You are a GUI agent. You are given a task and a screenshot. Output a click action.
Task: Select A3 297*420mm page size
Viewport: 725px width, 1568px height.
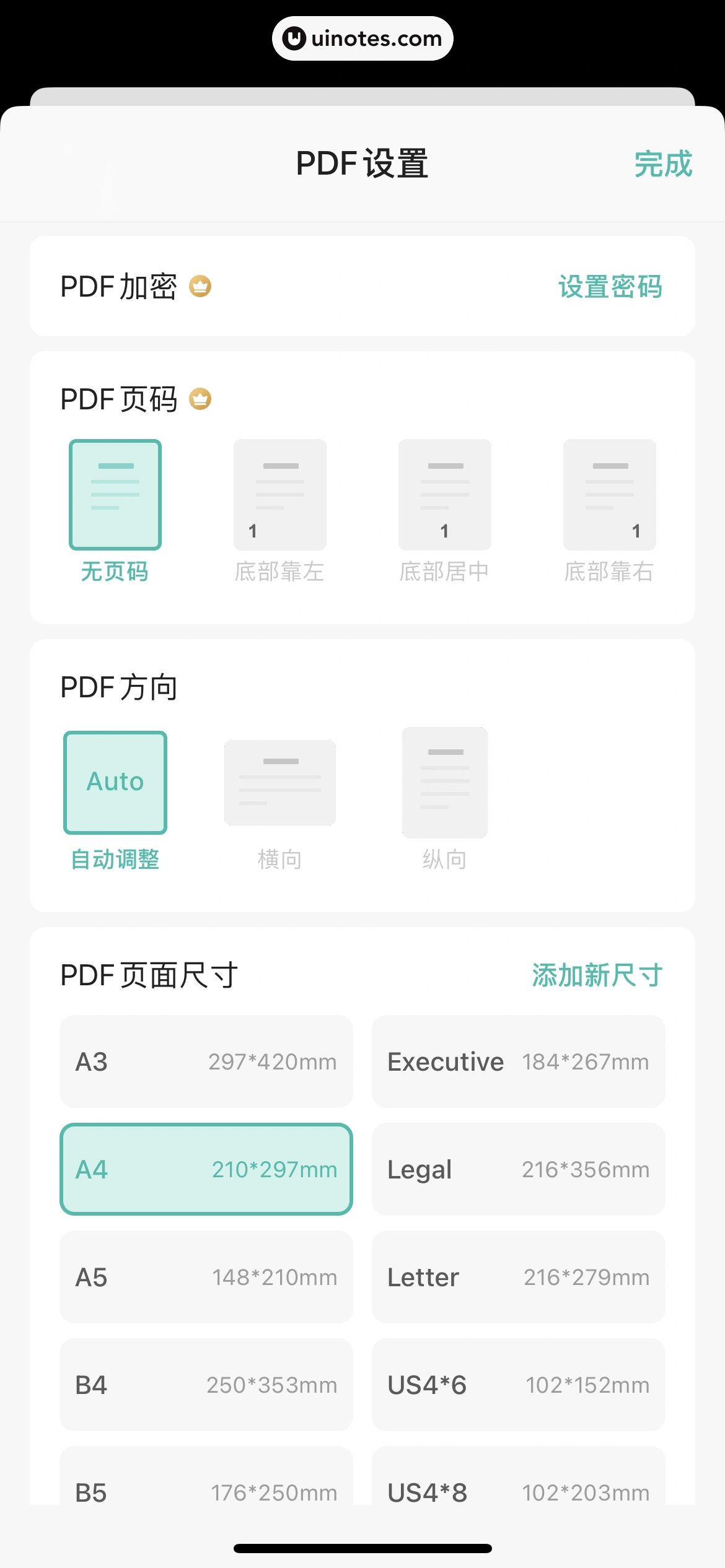pos(206,1061)
